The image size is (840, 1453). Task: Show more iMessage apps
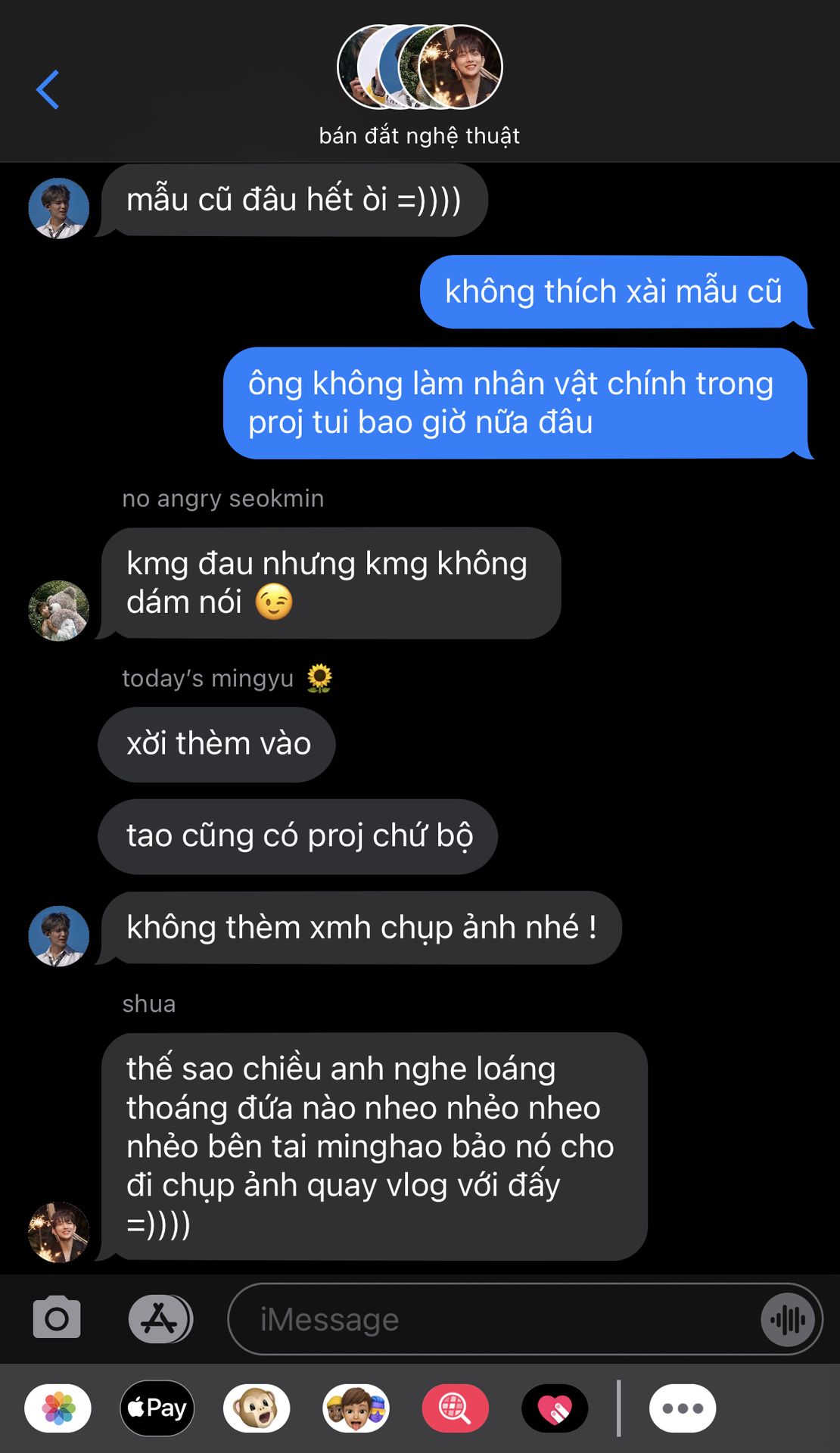point(682,1408)
